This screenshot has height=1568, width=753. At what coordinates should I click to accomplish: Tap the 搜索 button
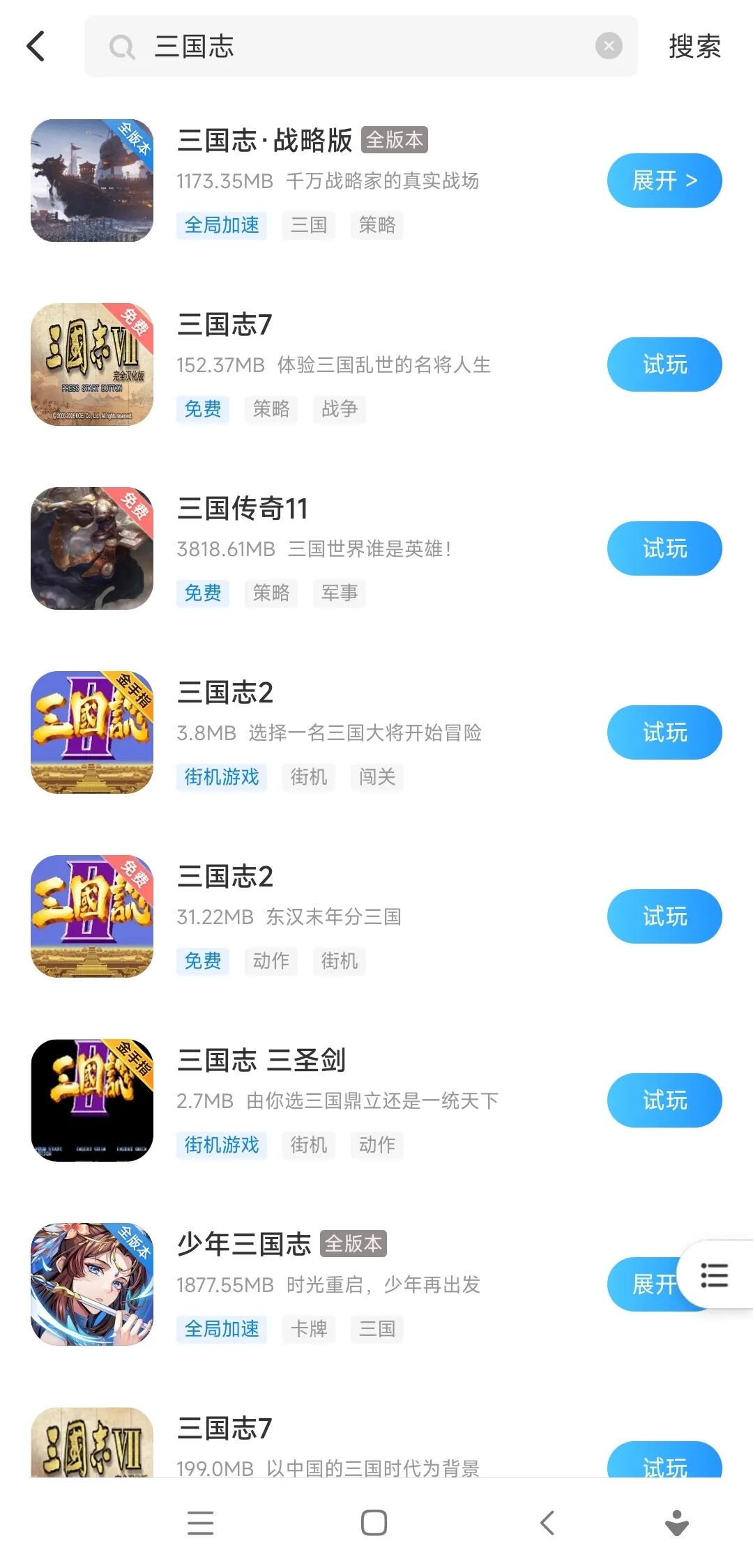(x=694, y=46)
